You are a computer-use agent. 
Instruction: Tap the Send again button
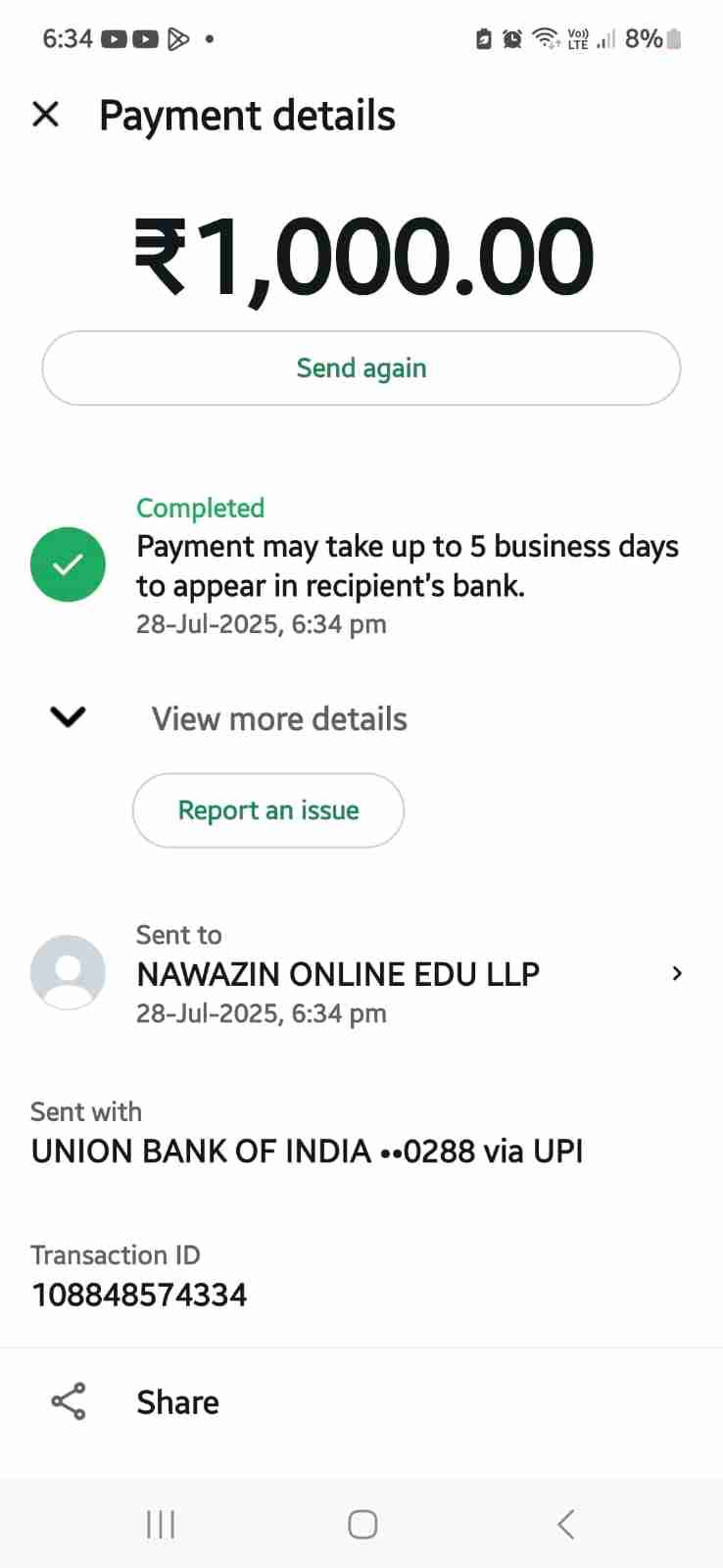(361, 368)
